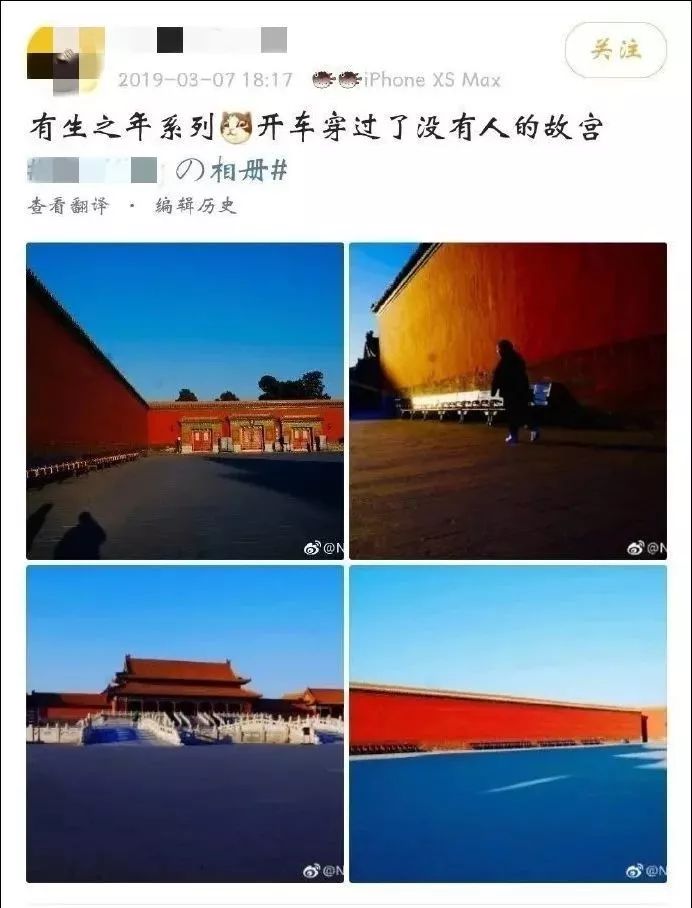Image resolution: width=692 pixels, height=908 pixels.
Task: Open the photo of the palace hall
Action: pos(185,723)
